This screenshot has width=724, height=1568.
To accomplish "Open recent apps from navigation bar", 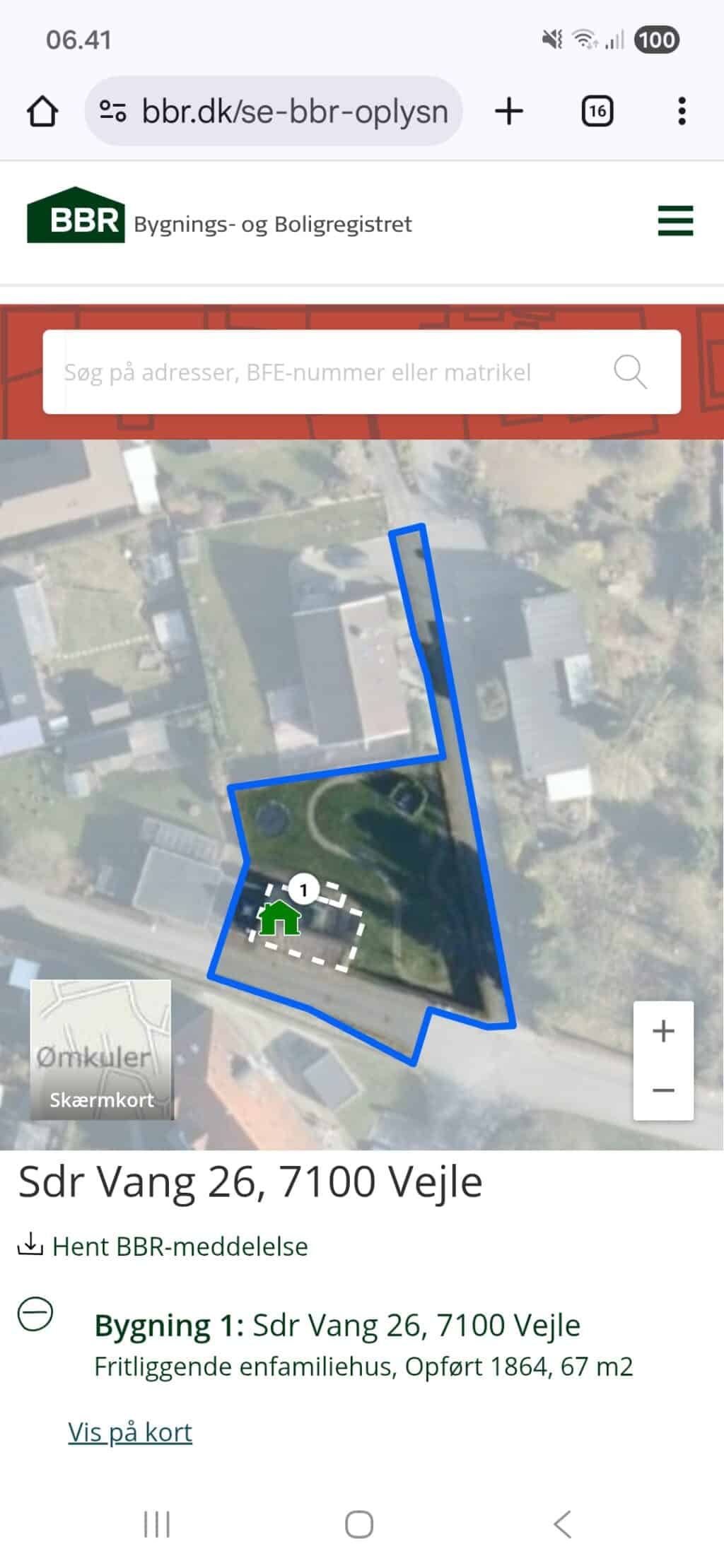I will click(x=157, y=1524).
